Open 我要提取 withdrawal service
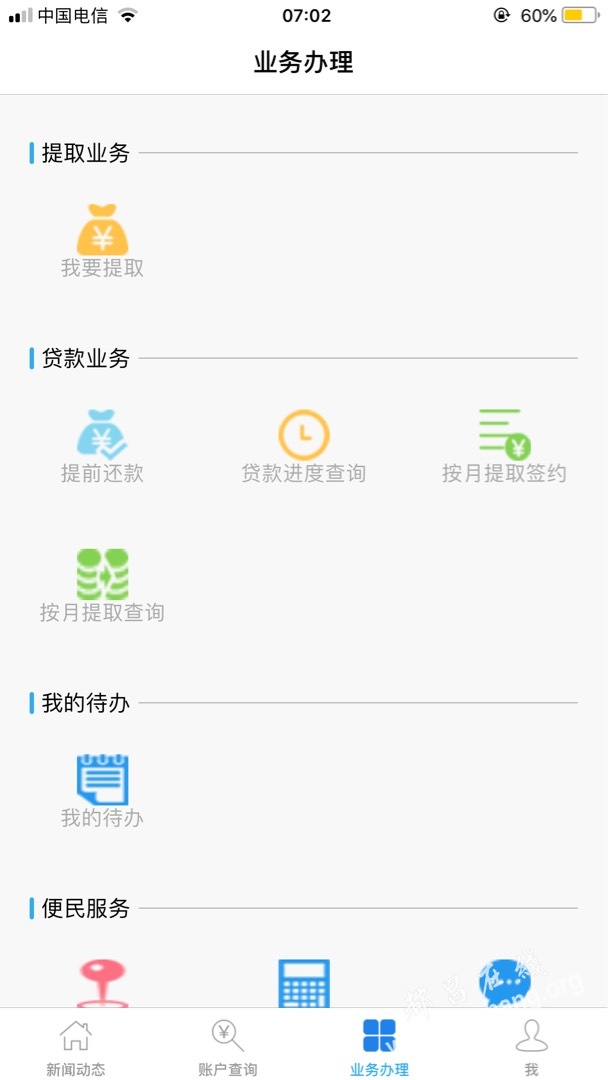This screenshot has width=608, height=1080. point(102,240)
